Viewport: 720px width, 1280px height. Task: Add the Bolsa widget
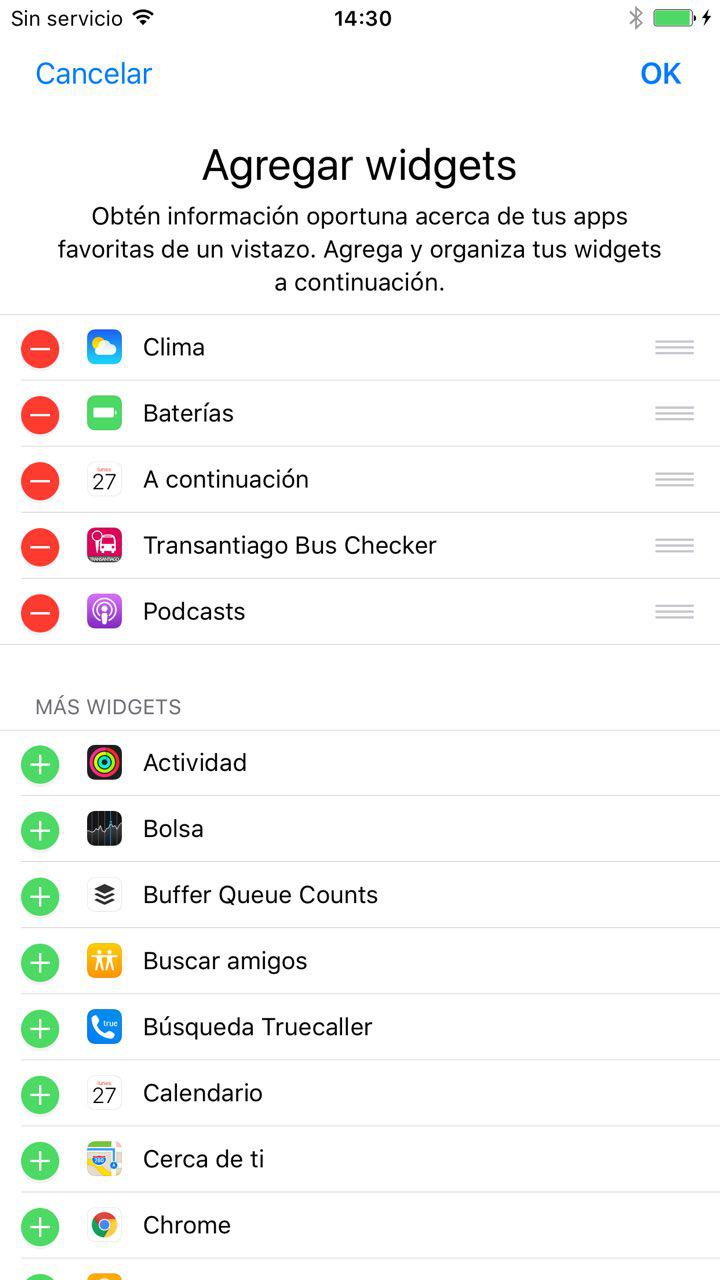tap(40, 830)
